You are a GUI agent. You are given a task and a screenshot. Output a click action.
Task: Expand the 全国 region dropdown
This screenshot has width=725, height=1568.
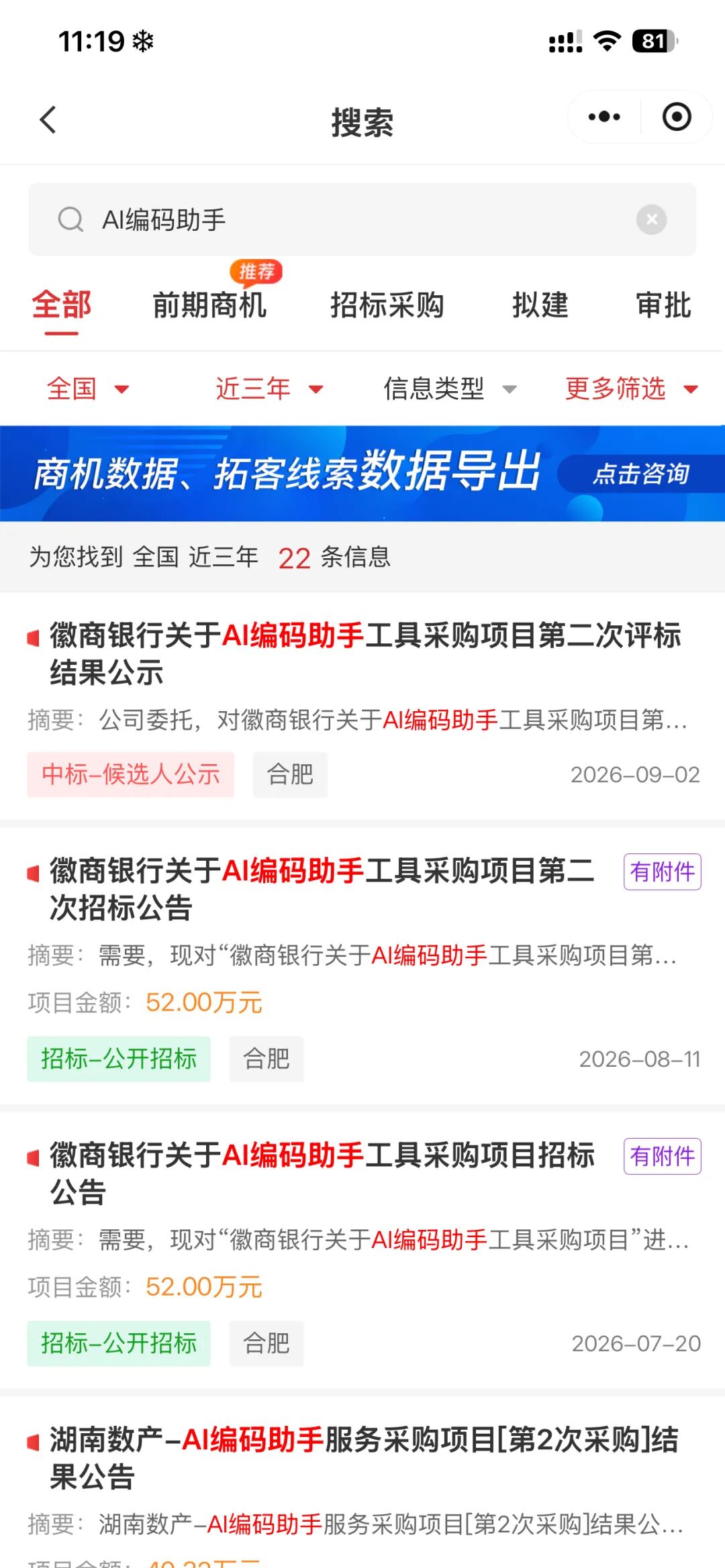pyautogui.click(x=87, y=388)
